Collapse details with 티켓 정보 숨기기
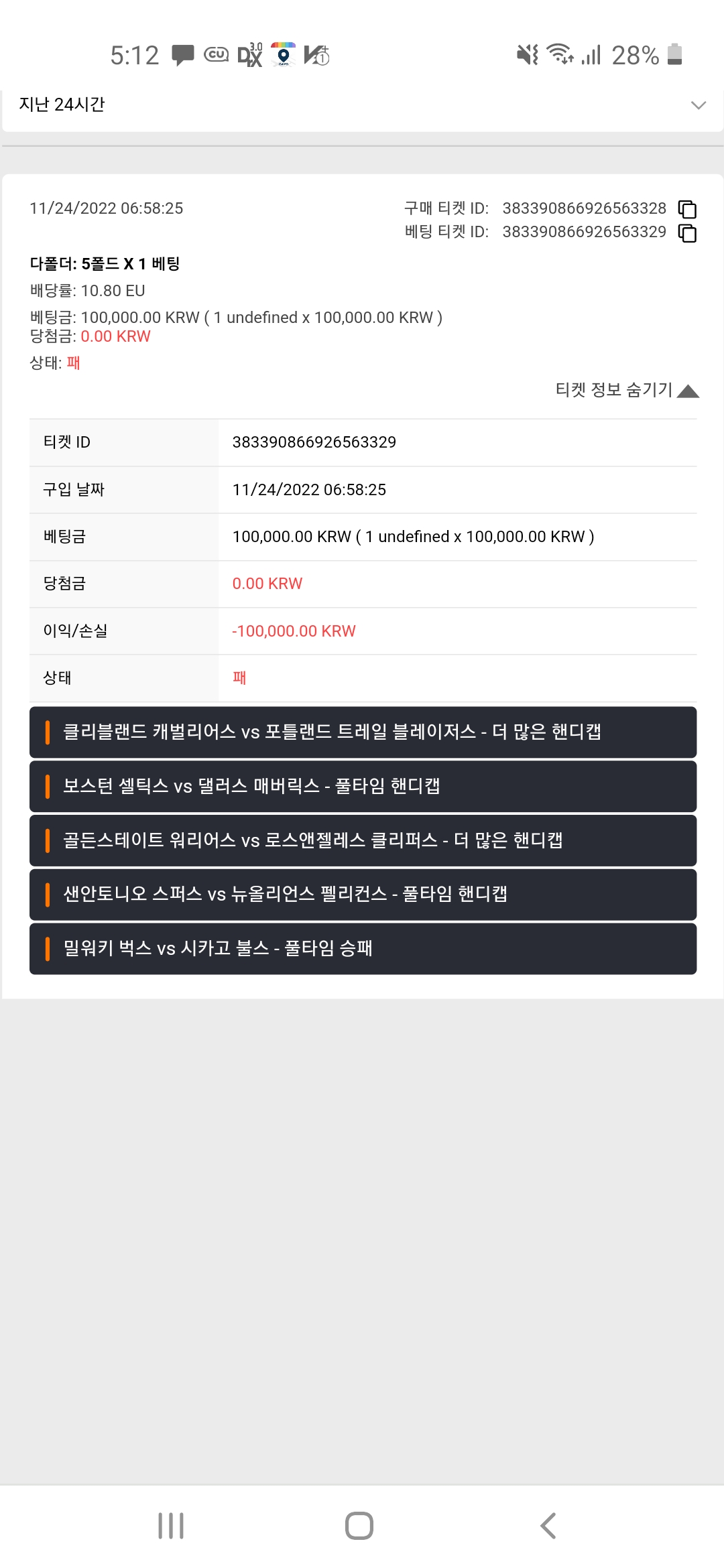The height and width of the screenshot is (1568, 724). tap(627, 390)
